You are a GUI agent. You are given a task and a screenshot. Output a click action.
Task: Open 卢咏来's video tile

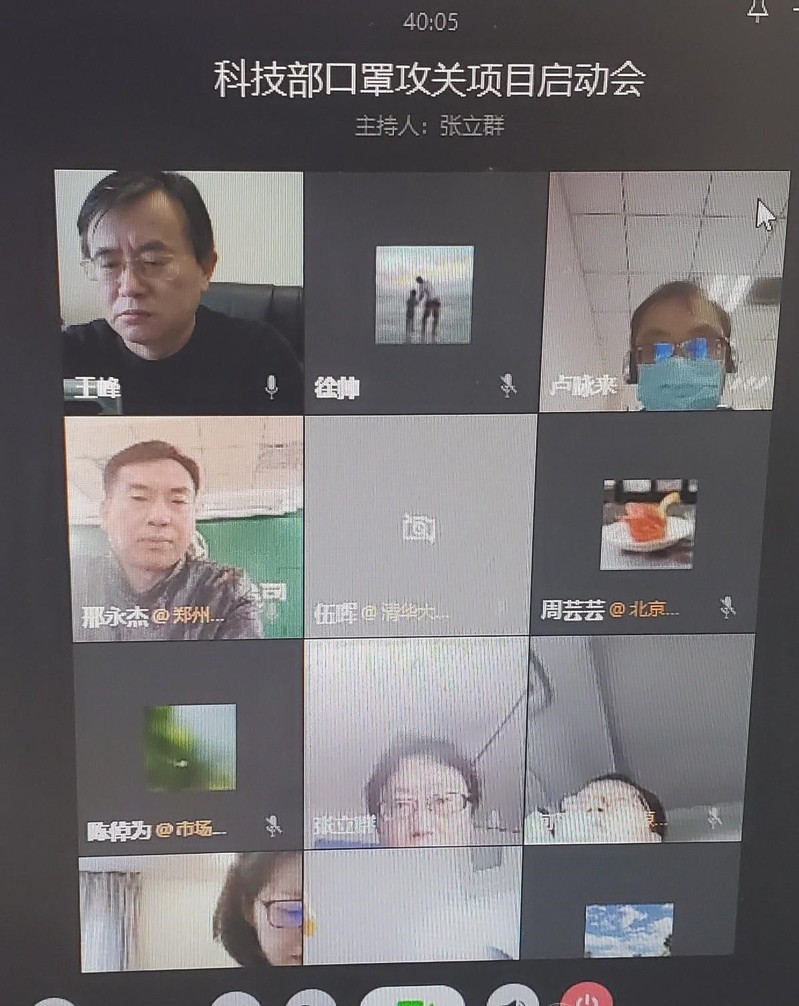(x=665, y=291)
